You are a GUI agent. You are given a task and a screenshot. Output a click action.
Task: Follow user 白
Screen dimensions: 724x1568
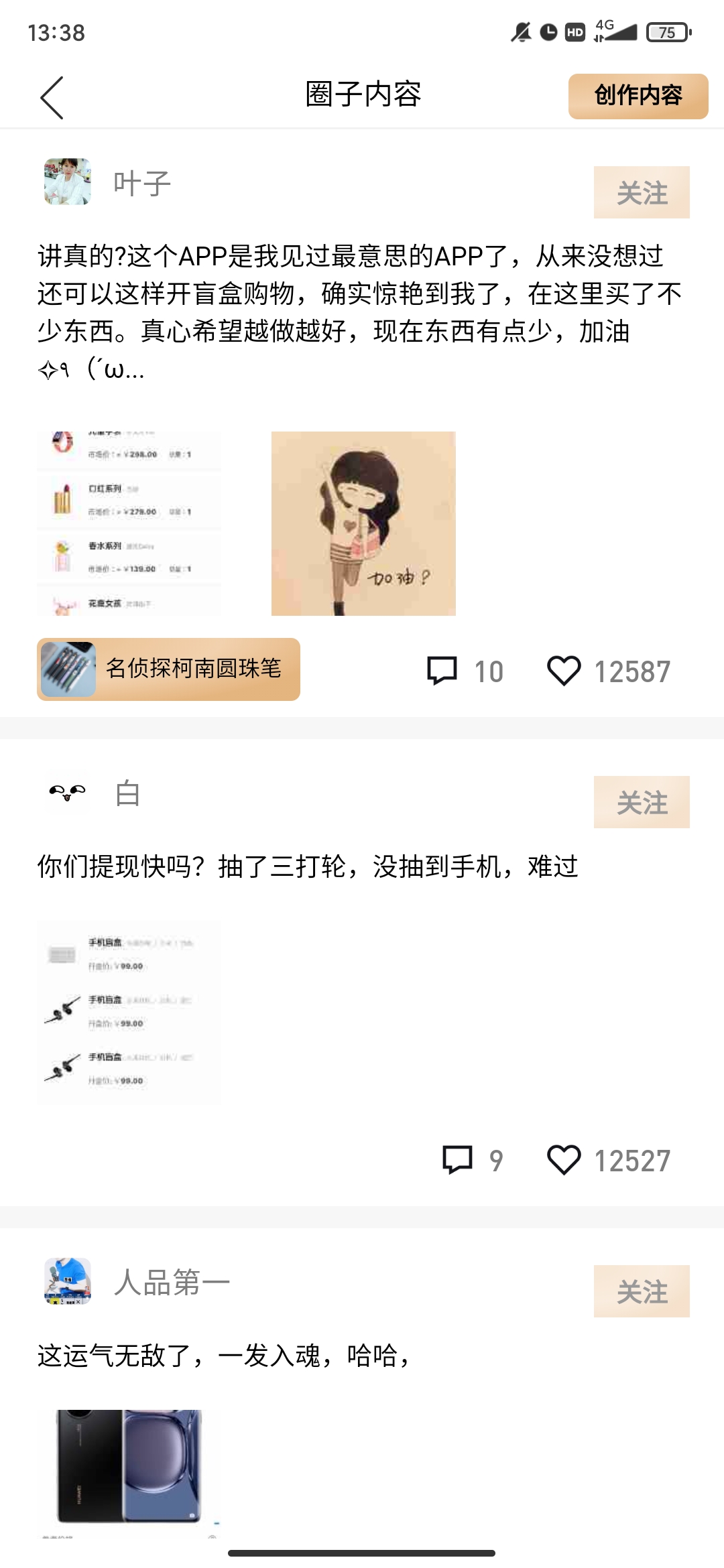641,802
